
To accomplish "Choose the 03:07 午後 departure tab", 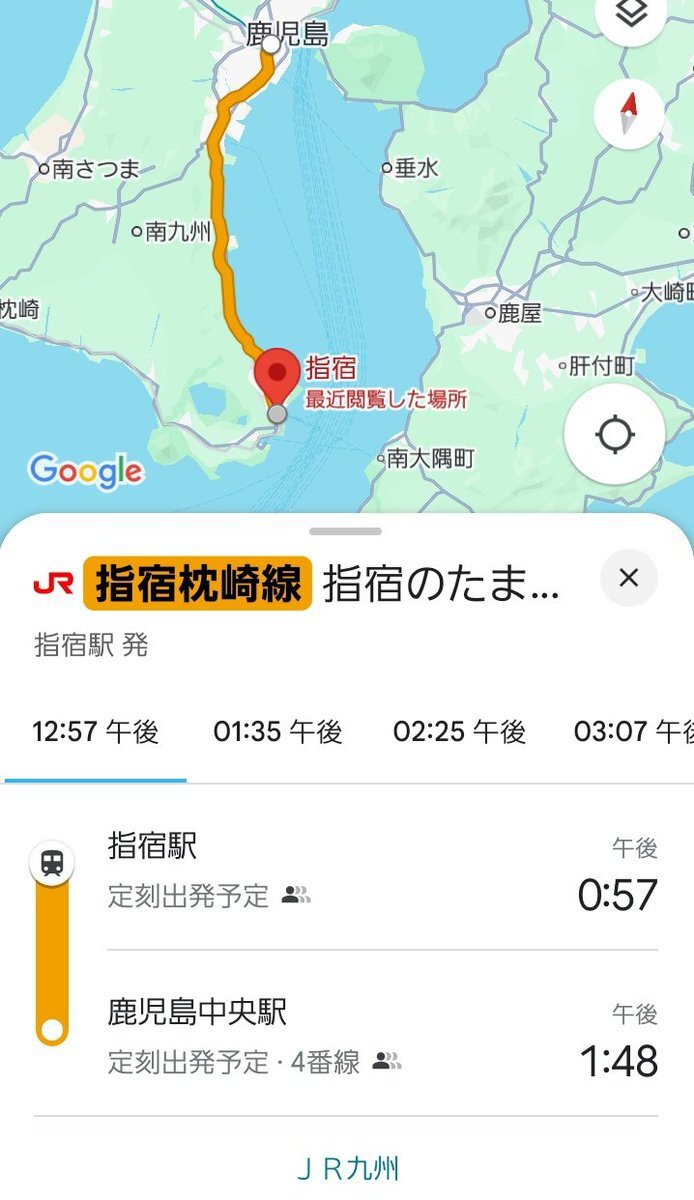I will click(x=634, y=733).
